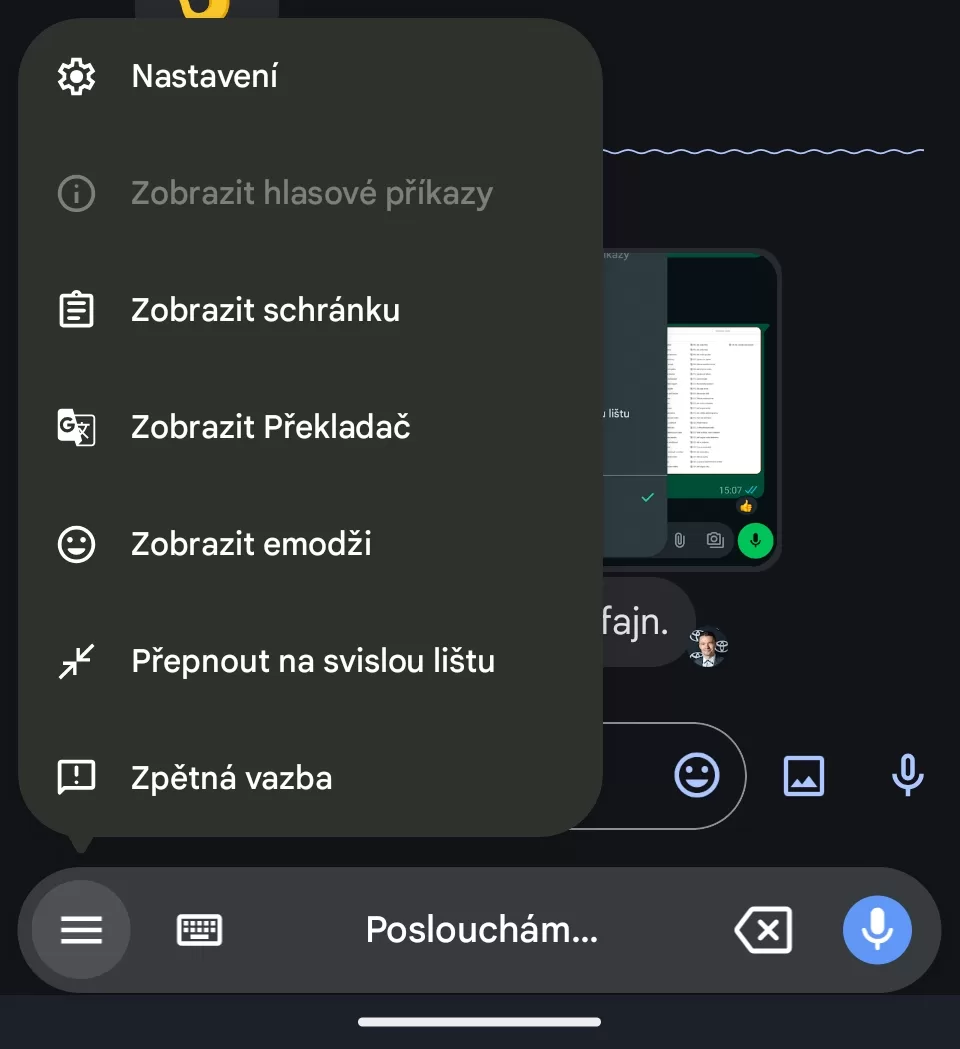Open Zobrazit Překladač option

pos(270,427)
